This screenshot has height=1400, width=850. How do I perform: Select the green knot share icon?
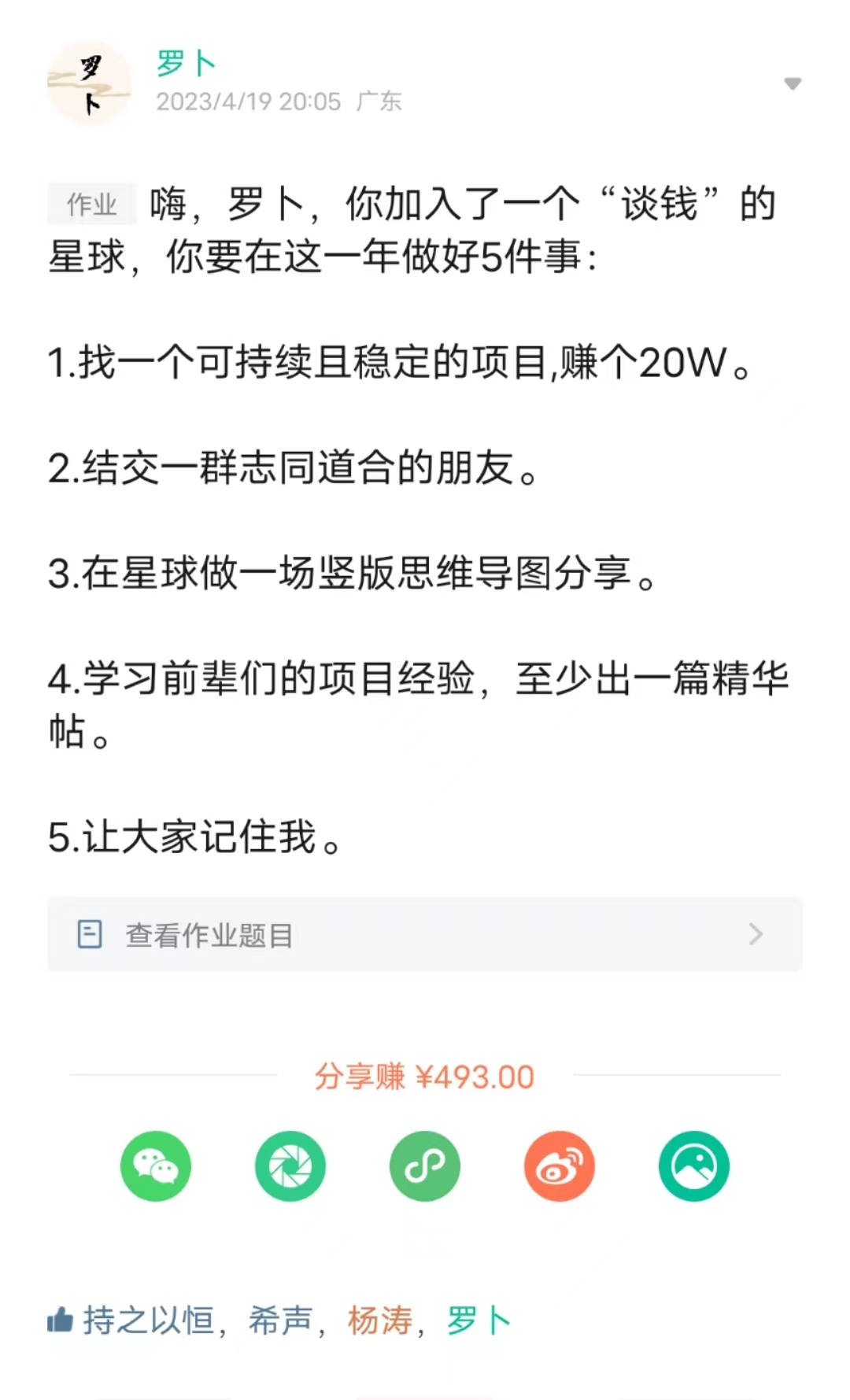(x=425, y=1166)
